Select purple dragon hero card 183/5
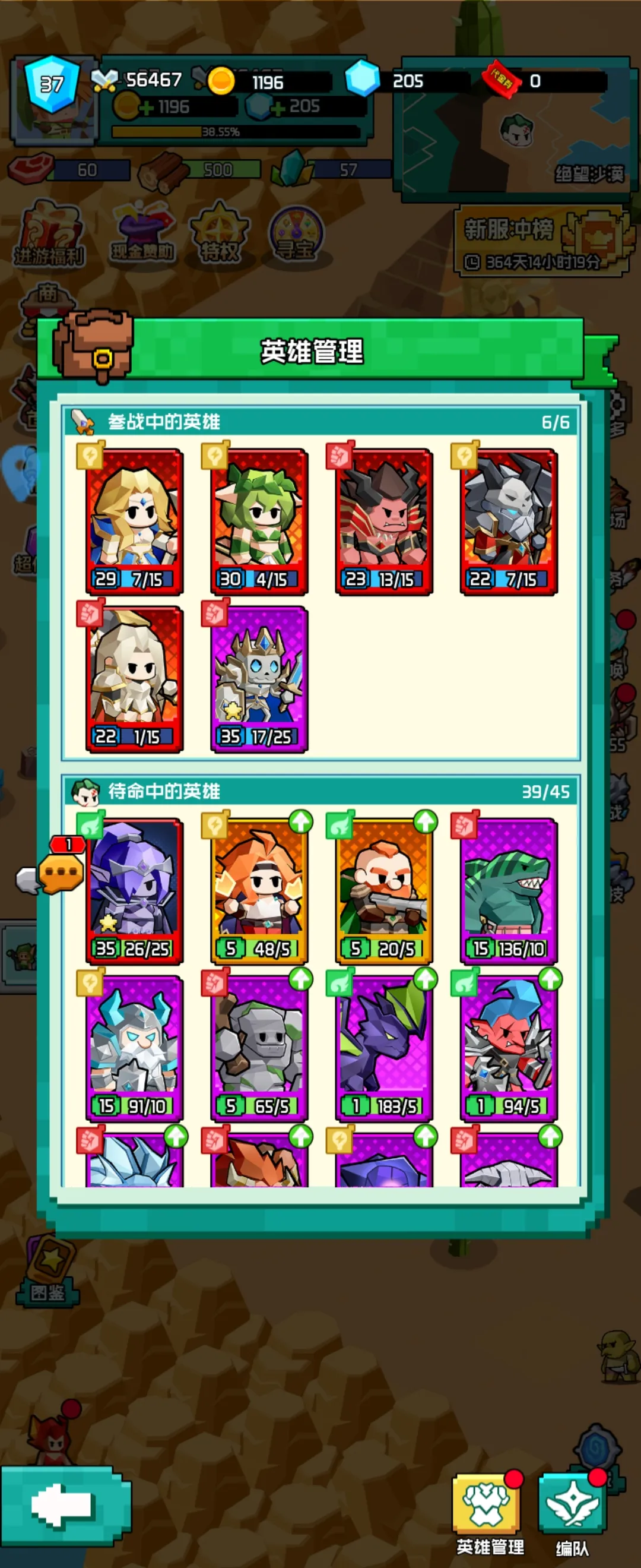The image size is (641, 1568). click(384, 1047)
